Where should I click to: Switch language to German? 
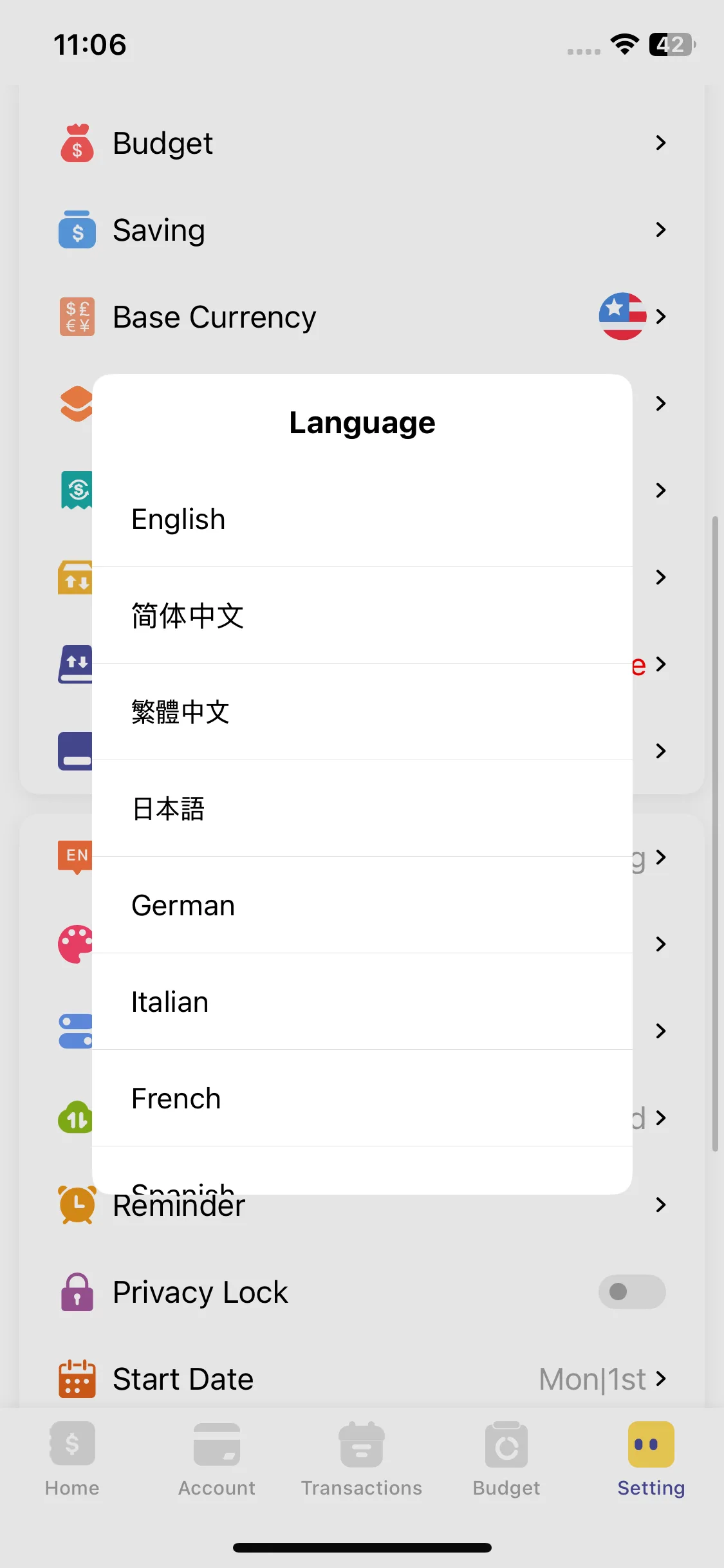click(x=362, y=905)
